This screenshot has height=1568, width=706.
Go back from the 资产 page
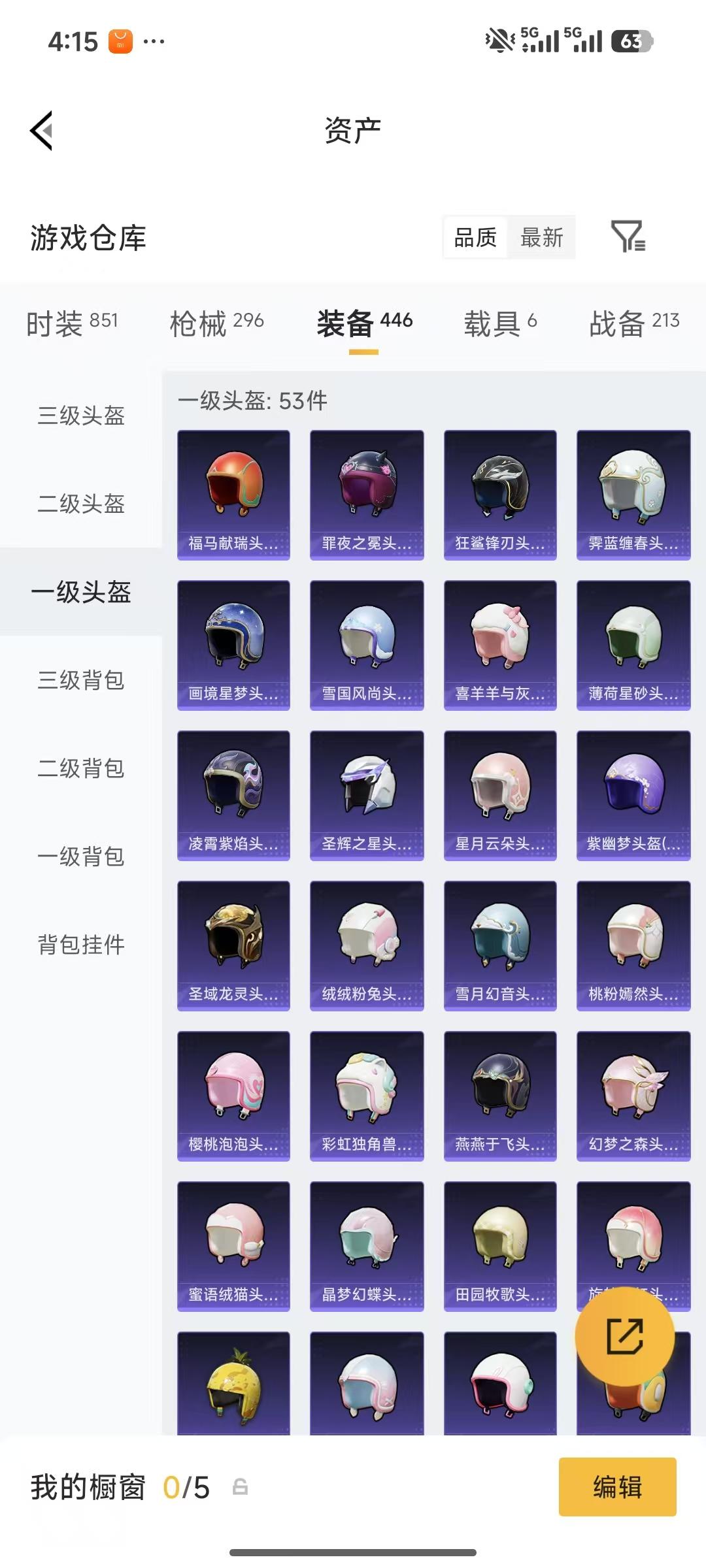coord(42,131)
